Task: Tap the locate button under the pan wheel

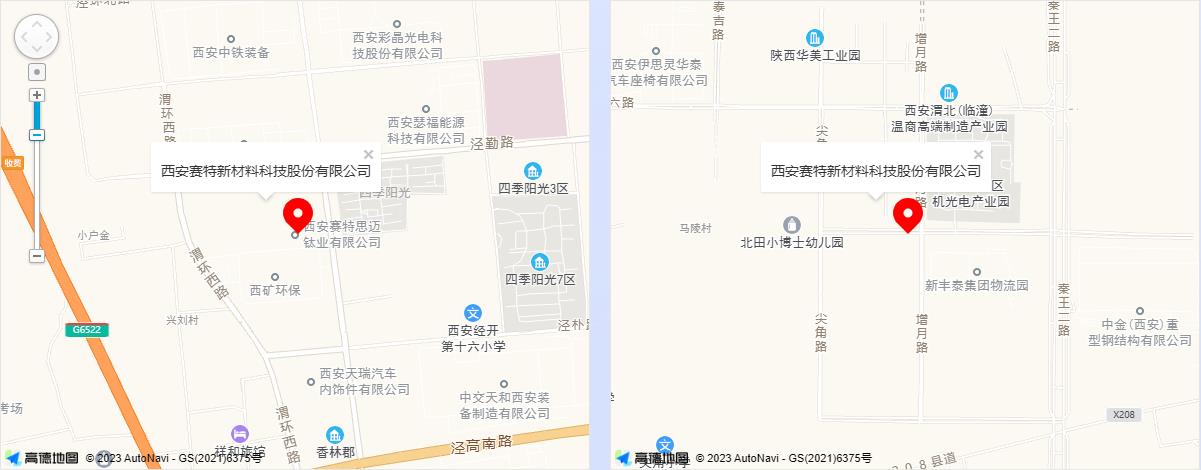Action: [x=37, y=72]
